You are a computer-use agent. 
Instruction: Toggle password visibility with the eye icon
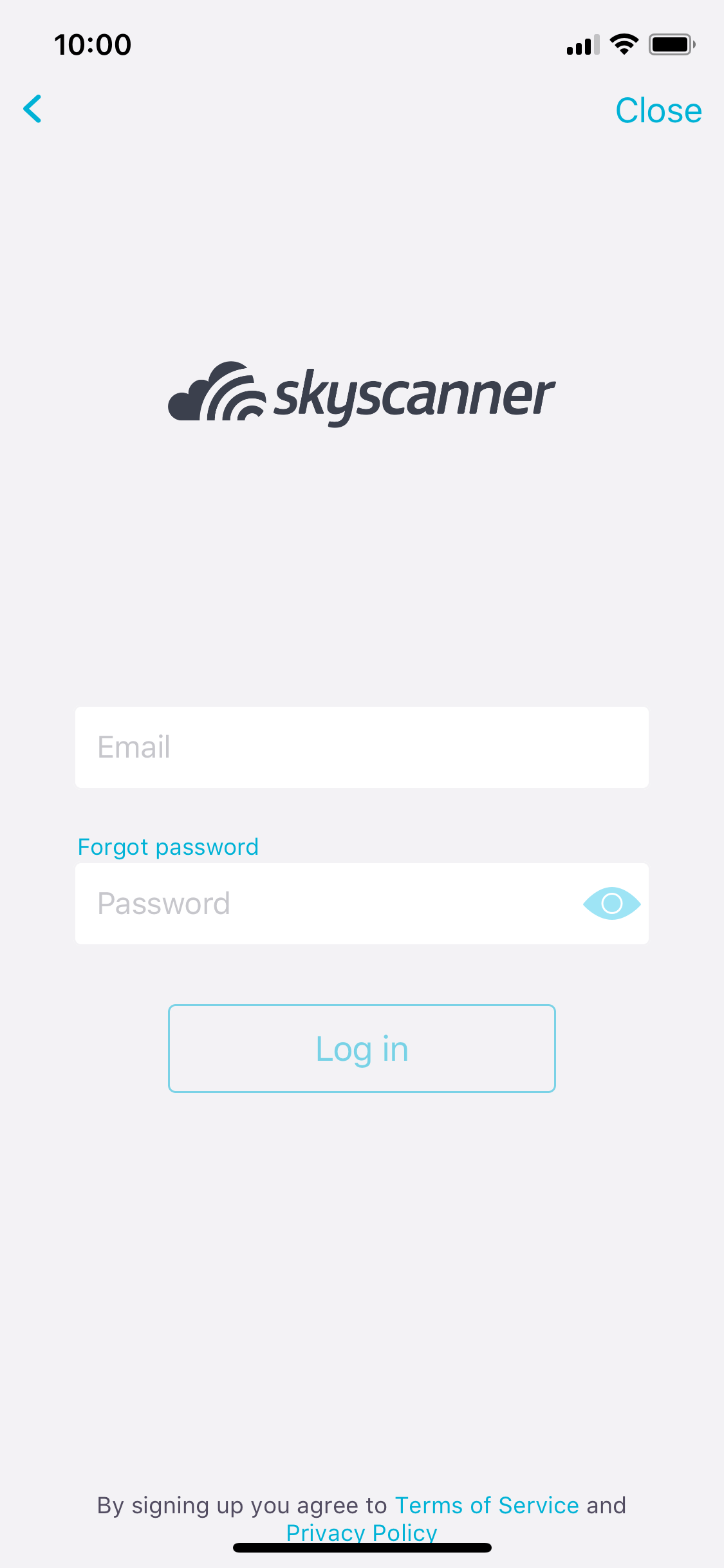[x=611, y=904]
